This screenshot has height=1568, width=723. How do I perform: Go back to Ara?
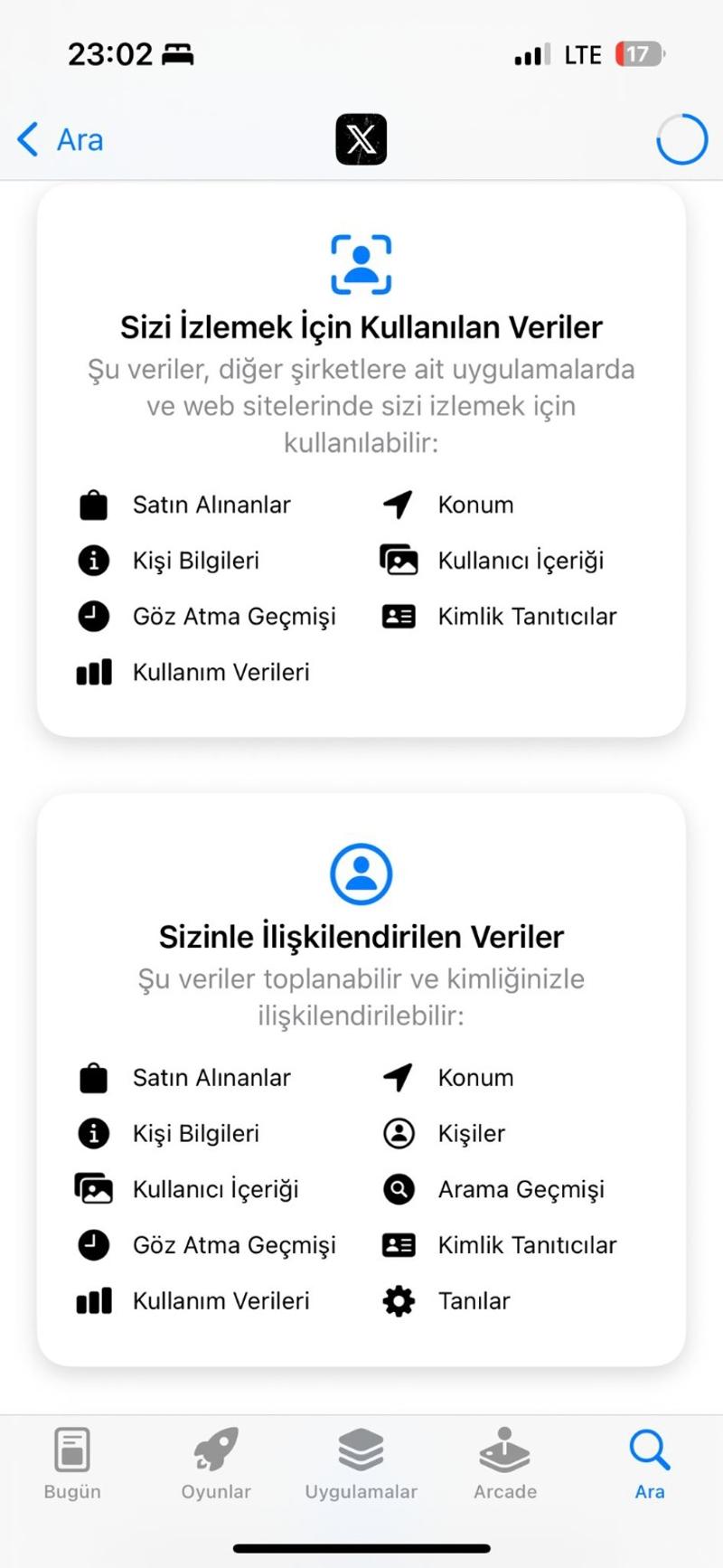click(61, 140)
